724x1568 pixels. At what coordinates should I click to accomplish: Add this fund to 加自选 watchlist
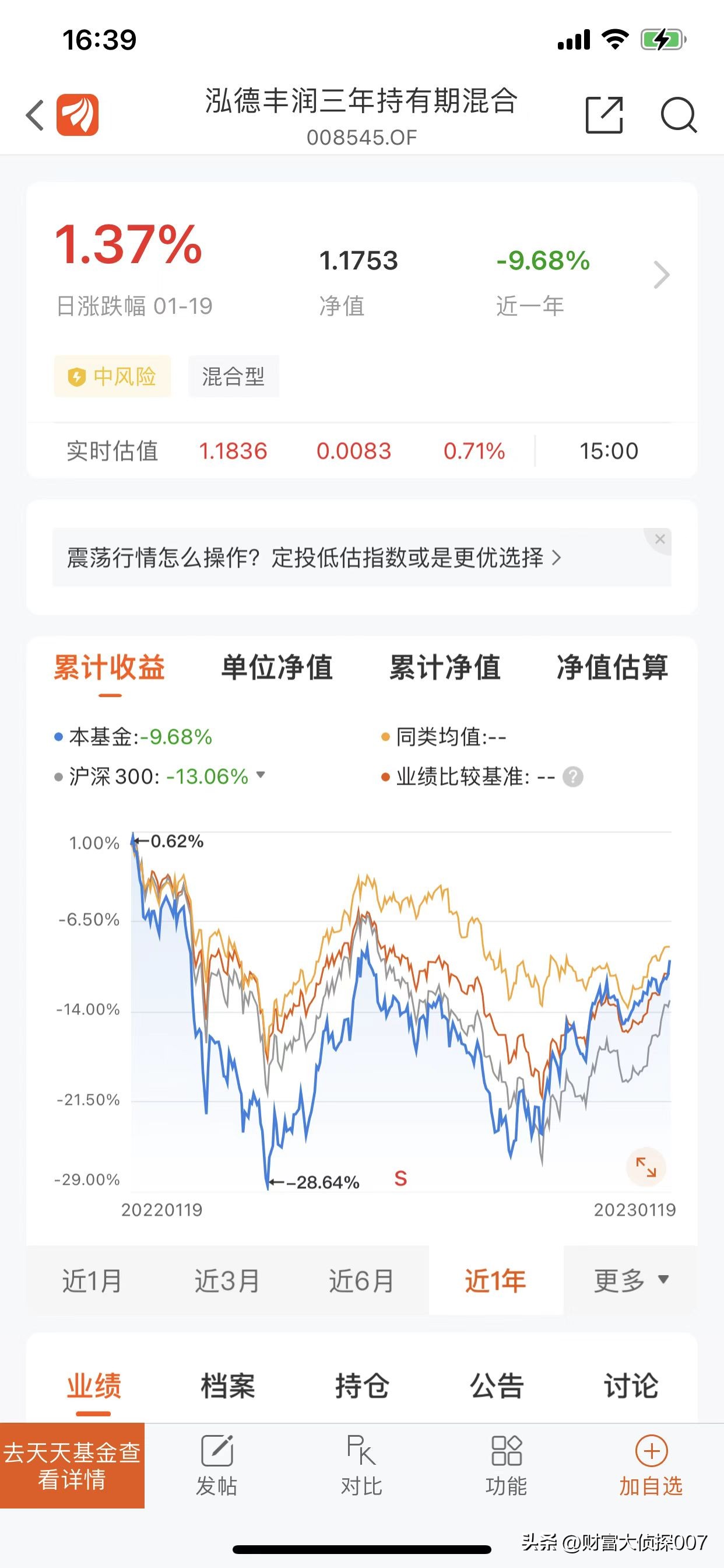point(651,1466)
